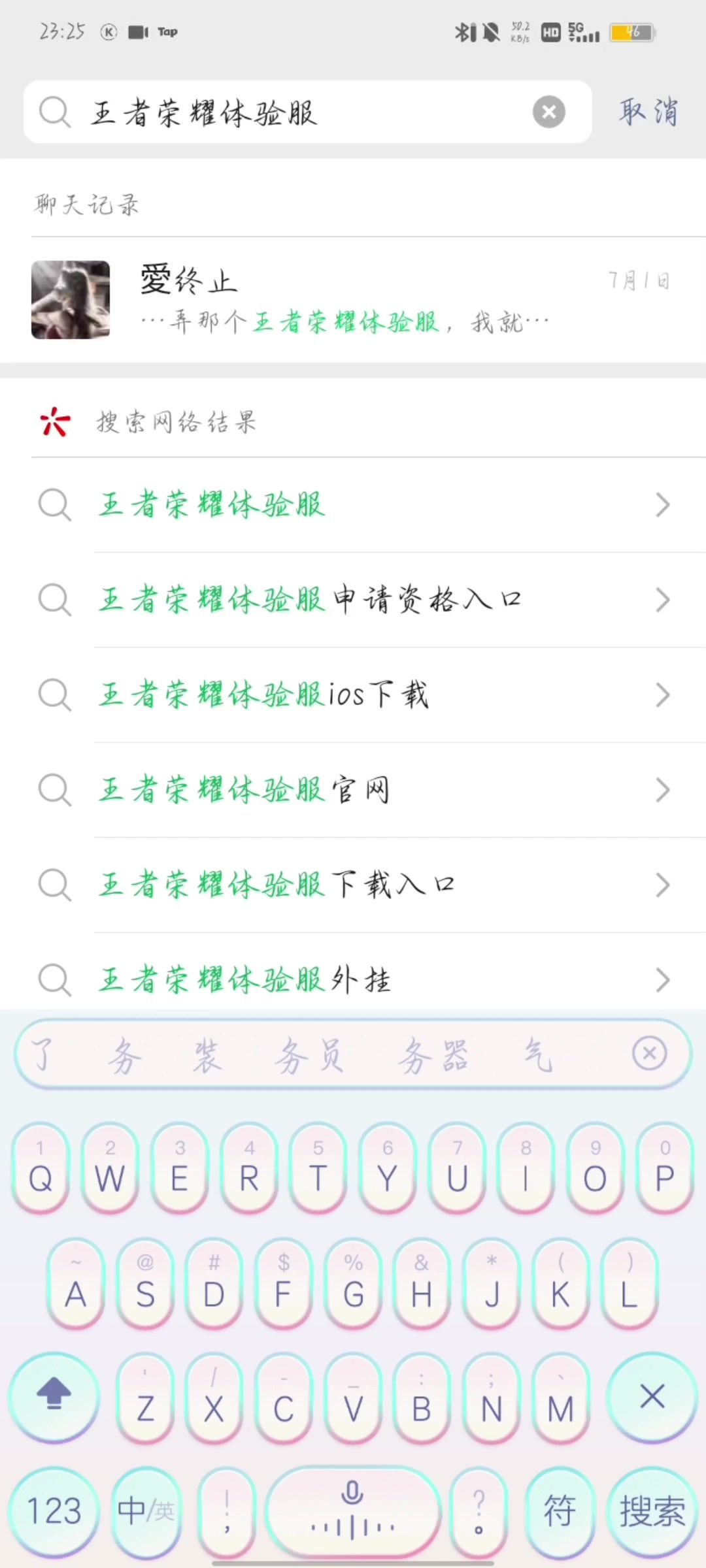Switch the keyboard to 123 number layout
This screenshot has height=1568, width=706.
[x=54, y=1511]
